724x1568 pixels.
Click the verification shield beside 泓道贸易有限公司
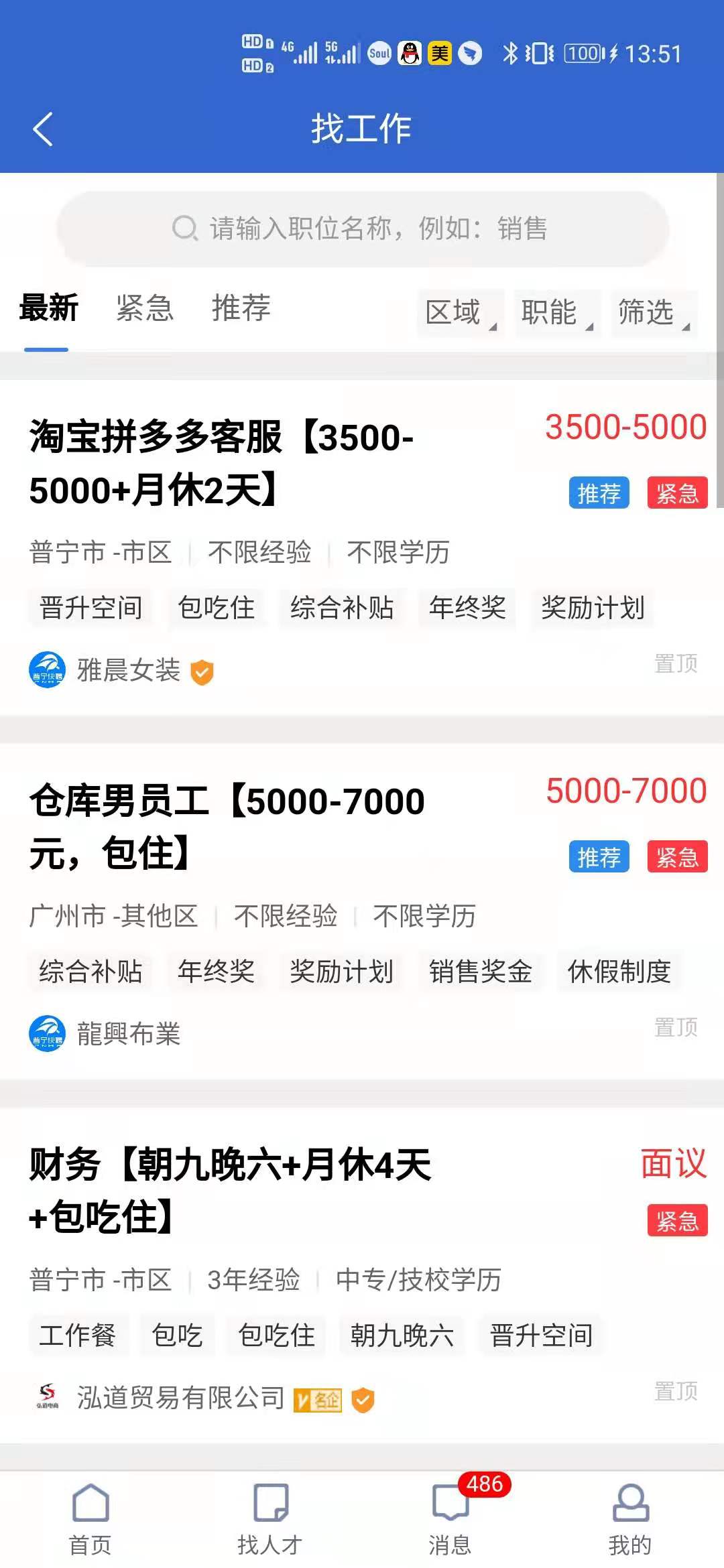363,1400
